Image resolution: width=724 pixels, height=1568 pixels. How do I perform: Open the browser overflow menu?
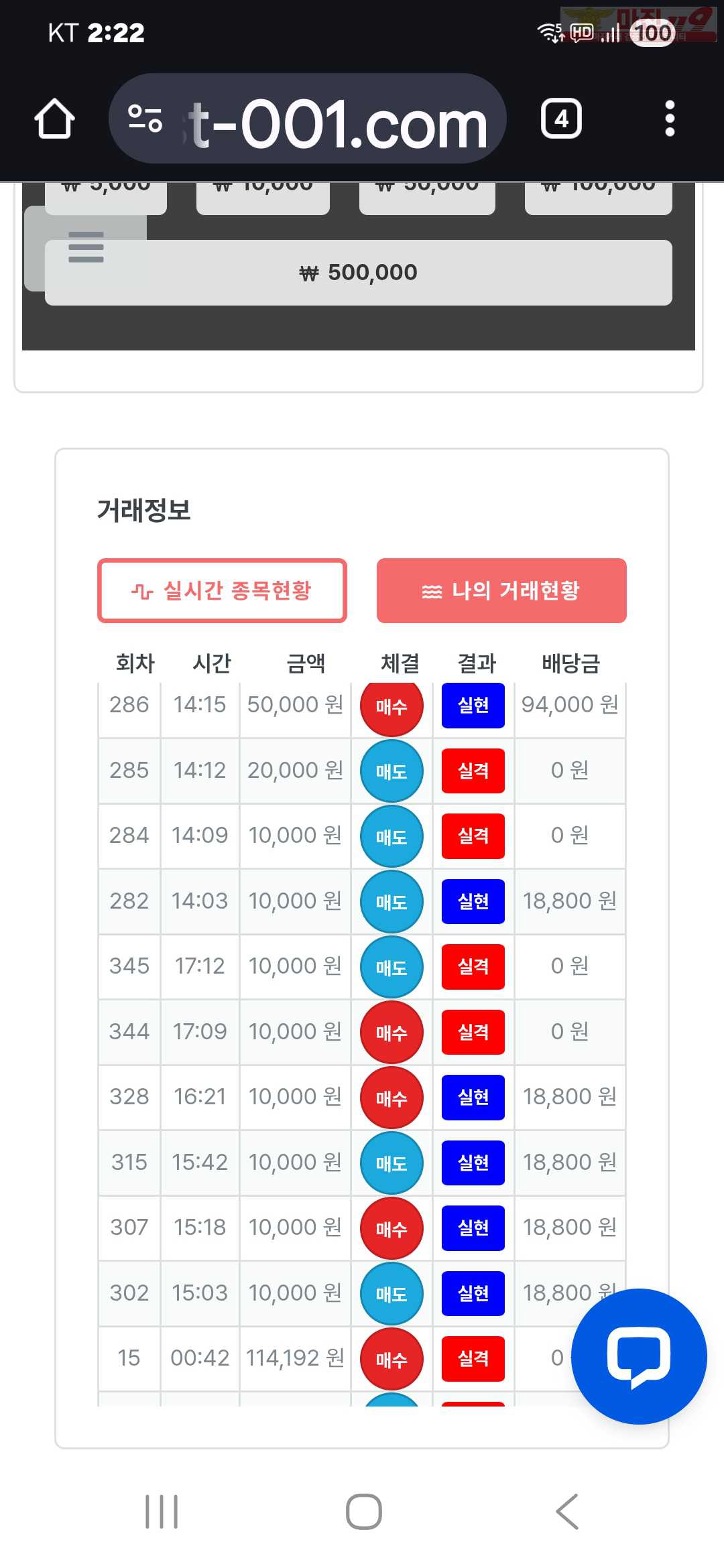point(669,119)
